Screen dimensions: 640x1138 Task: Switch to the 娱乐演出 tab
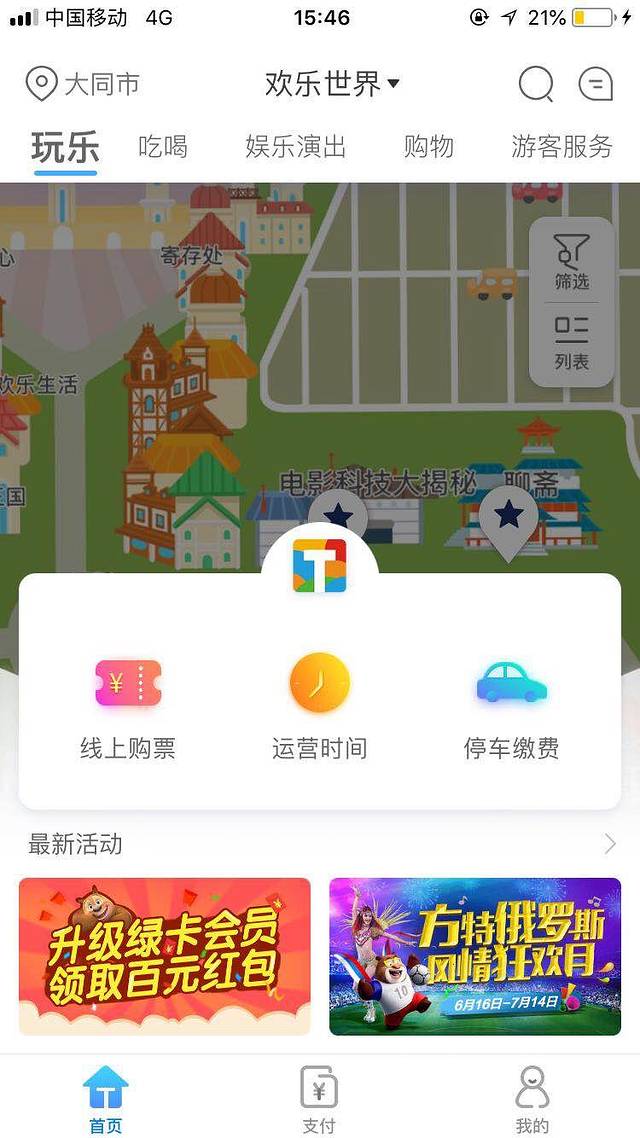click(295, 148)
